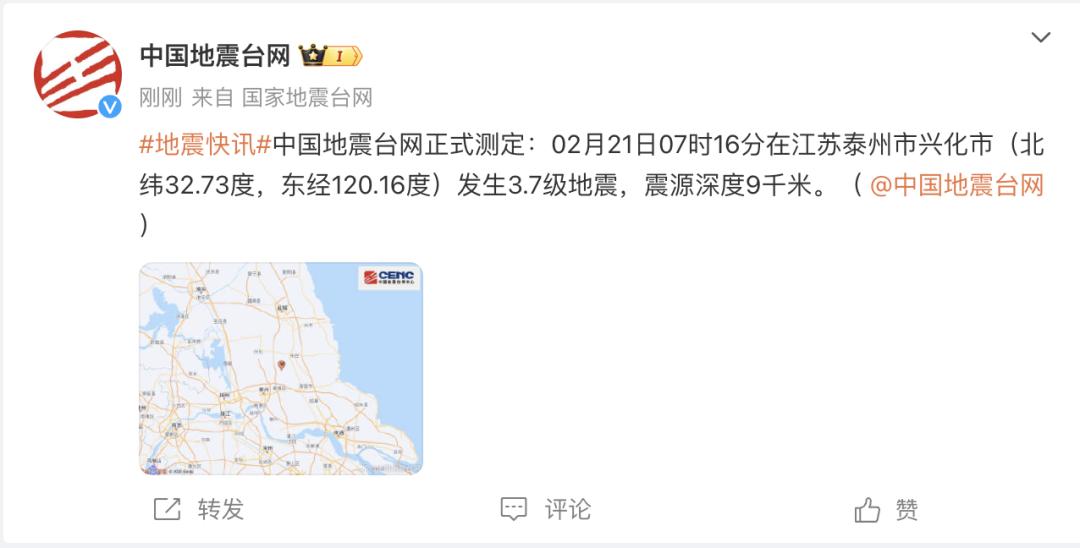The image size is (1080, 548).
Task: Open the 评论 comments
Action: click(546, 509)
